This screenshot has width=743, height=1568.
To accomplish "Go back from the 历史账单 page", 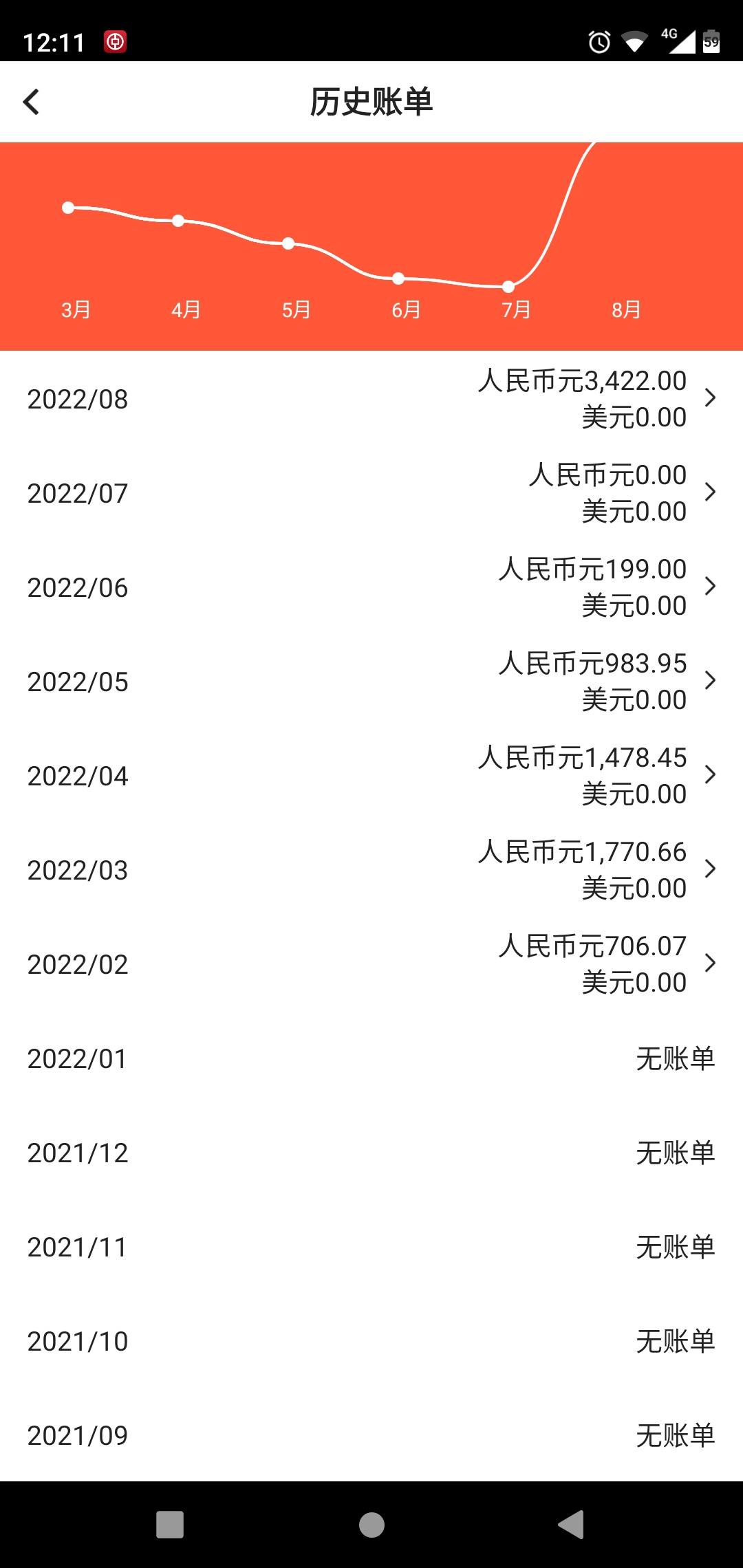I will tap(32, 102).
